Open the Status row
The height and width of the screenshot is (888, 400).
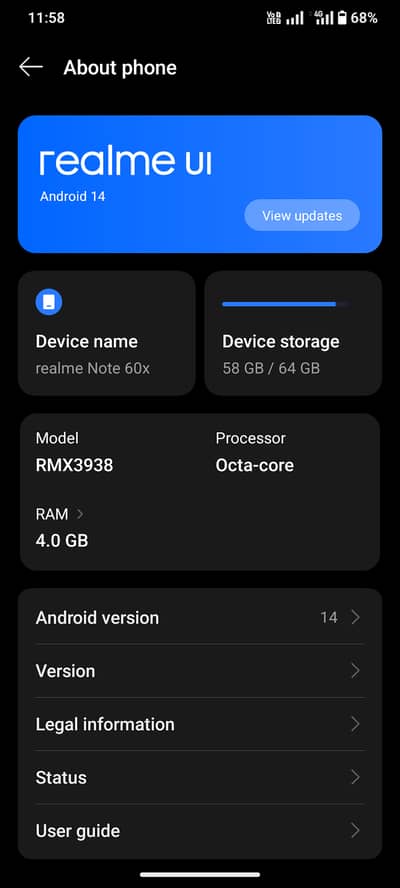click(x=200, y=778)
